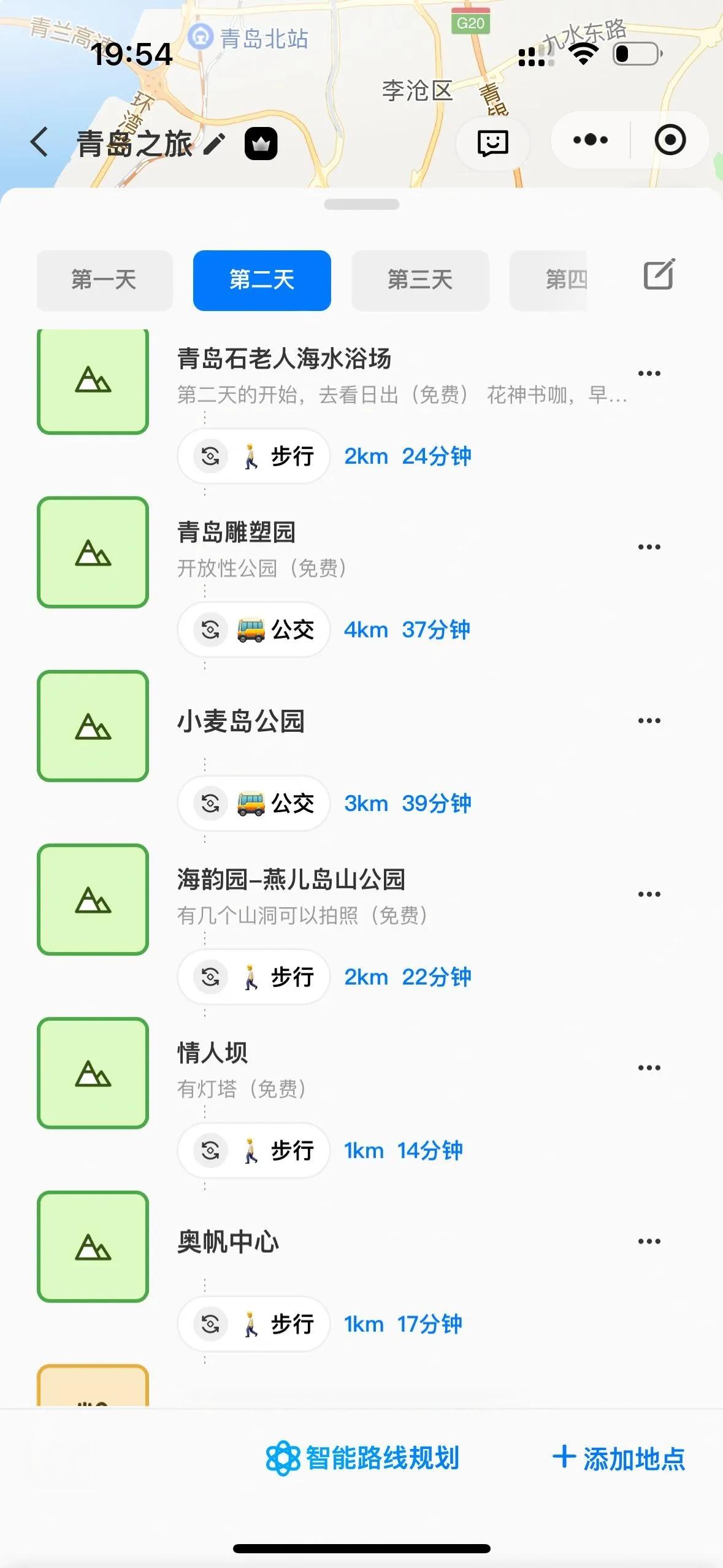The height and width of the screenshot is (1568, 723).
Task: Tap the crown membership icon
Action: tap(261, 144)
